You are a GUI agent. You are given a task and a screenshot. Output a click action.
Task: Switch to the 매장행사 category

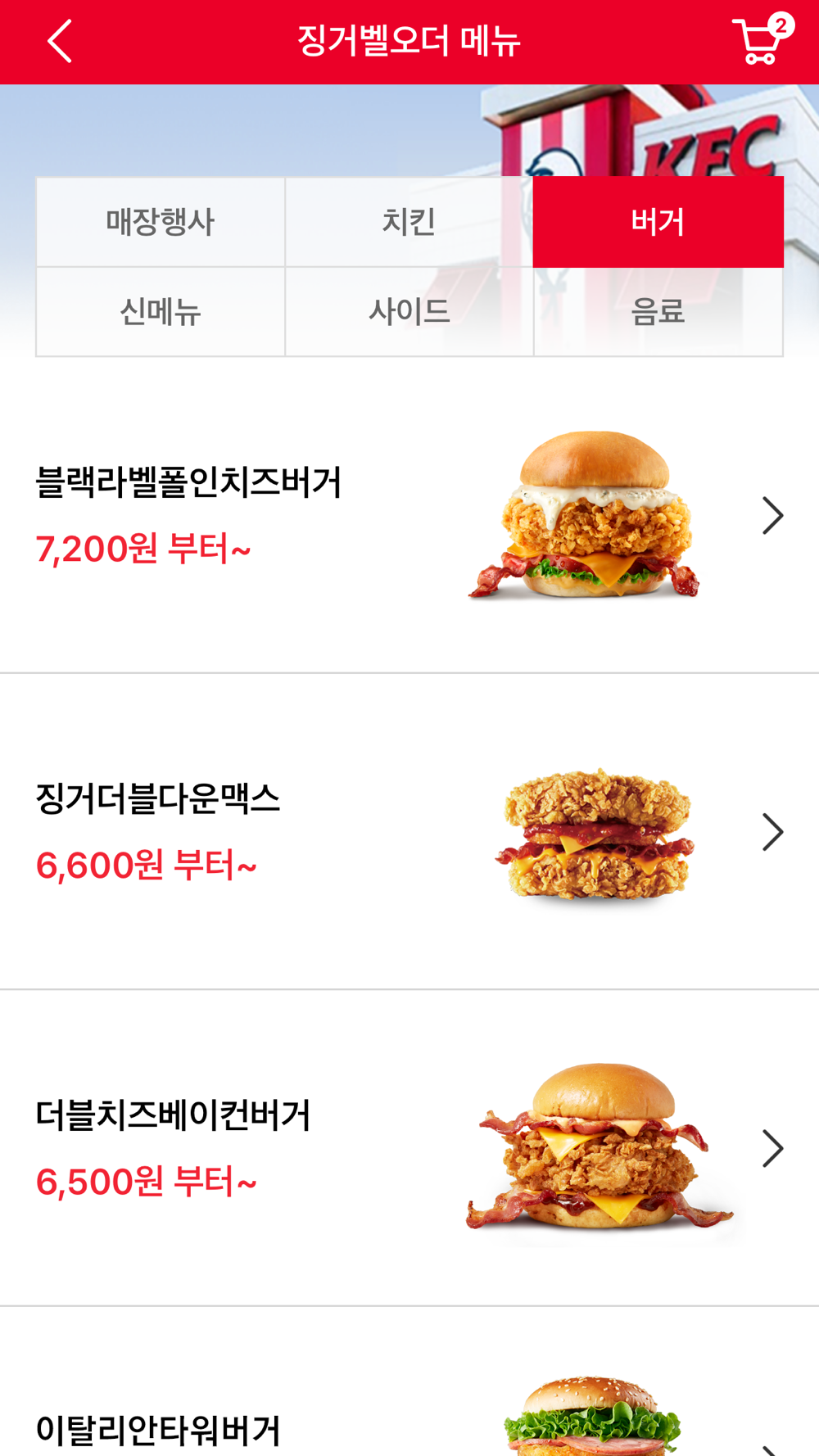tap(161, 222)
